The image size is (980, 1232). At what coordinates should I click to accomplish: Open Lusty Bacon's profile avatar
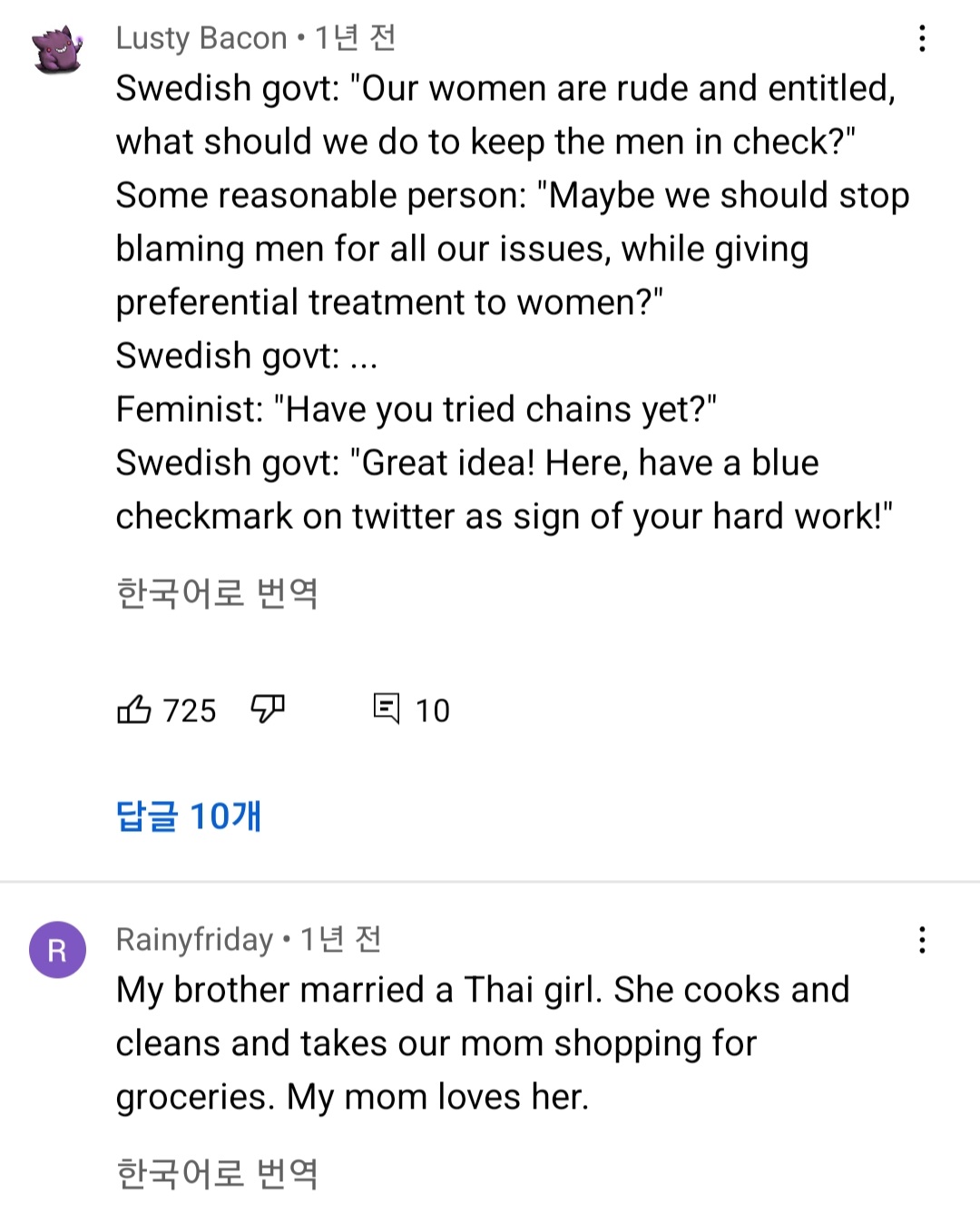coord(57,49)
